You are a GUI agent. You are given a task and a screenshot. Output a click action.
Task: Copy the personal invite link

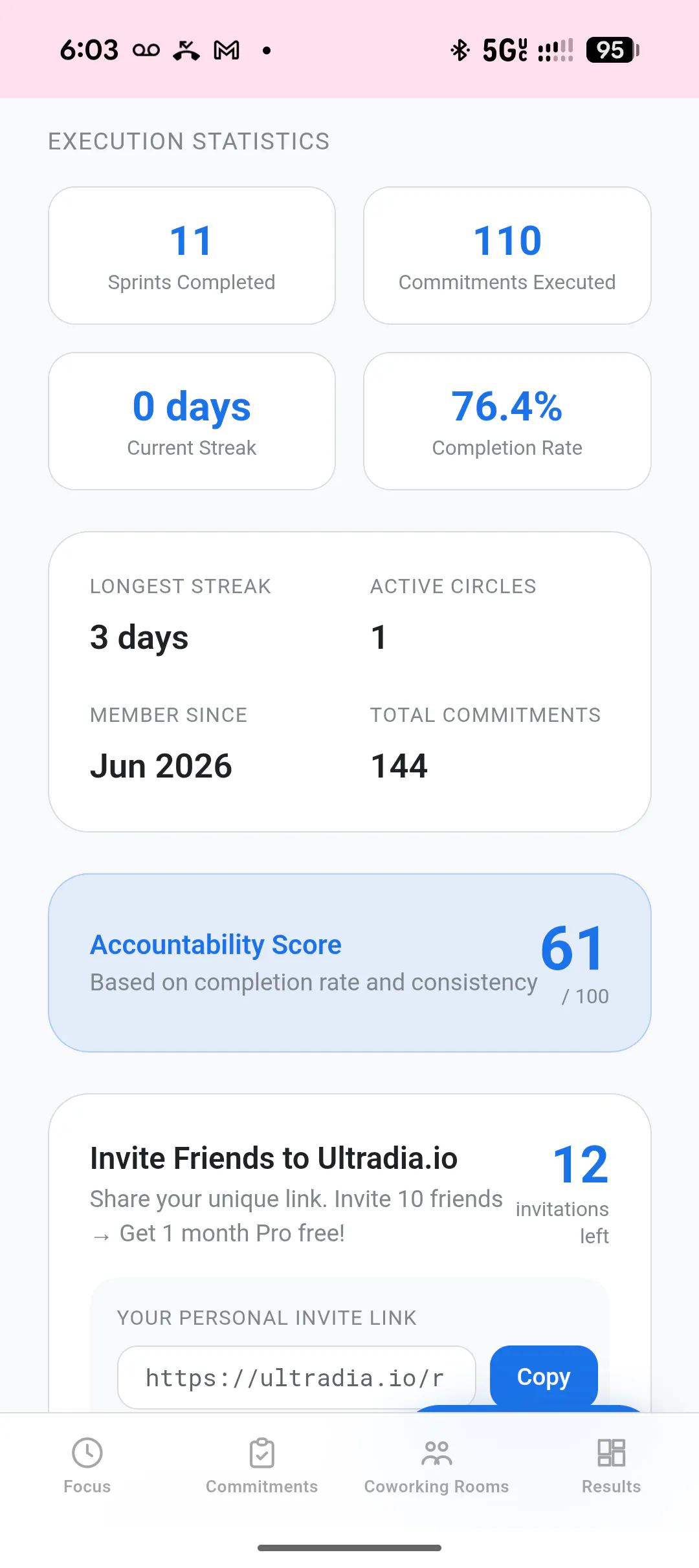coord(544,1377)
